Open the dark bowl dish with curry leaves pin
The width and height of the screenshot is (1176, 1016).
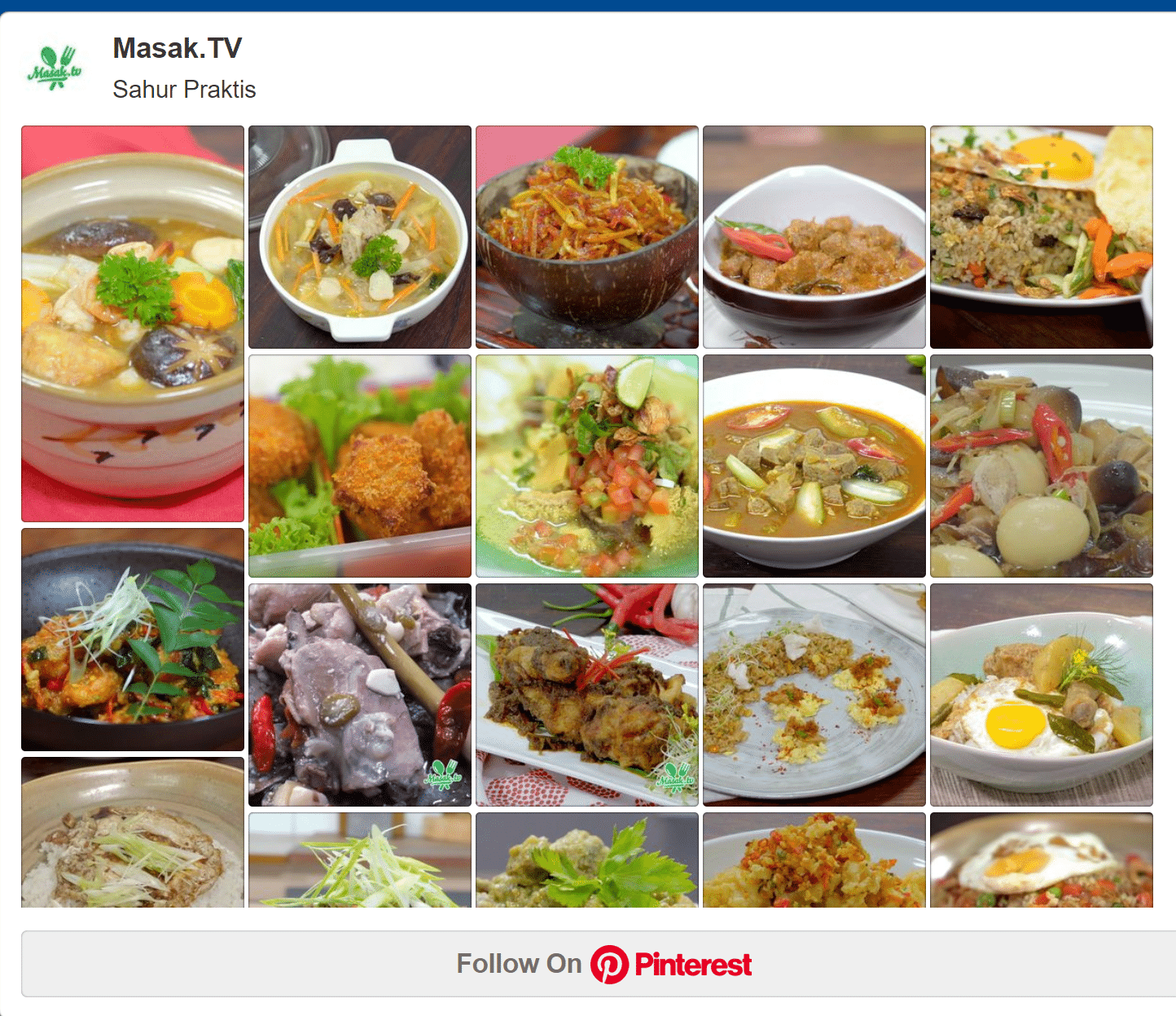133,640
